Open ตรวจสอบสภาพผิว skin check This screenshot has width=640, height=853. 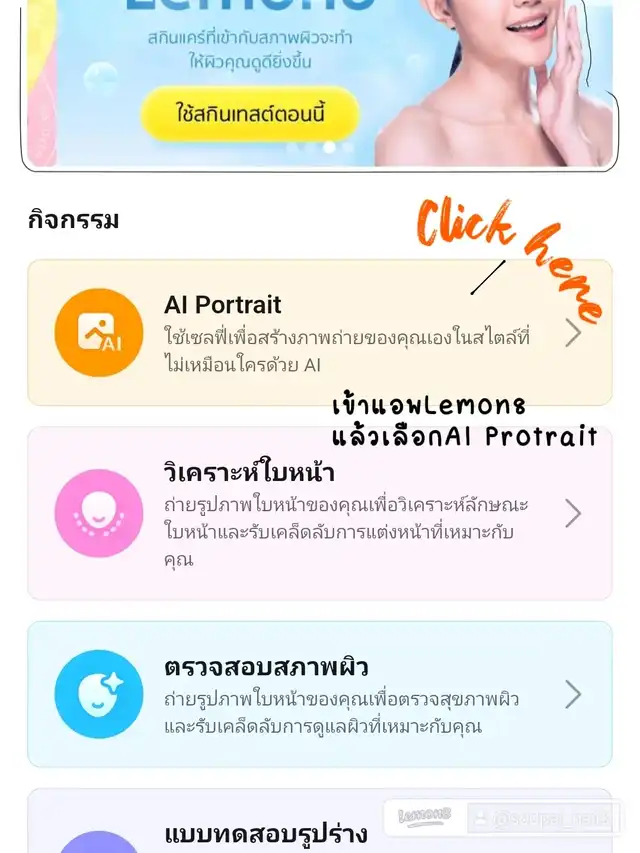click(x=319, y=694)
